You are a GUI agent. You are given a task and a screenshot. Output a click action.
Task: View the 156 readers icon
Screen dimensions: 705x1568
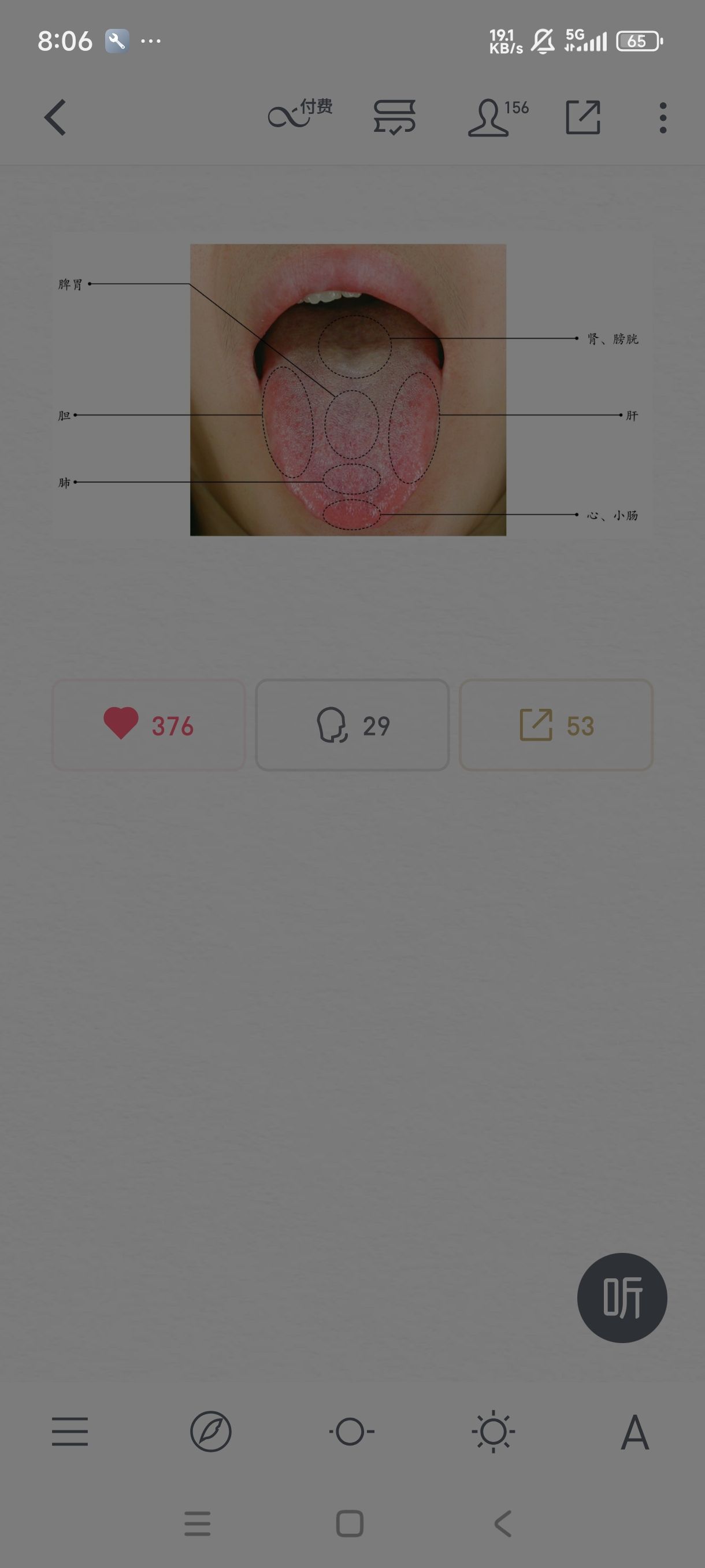[x=497, y=117]
